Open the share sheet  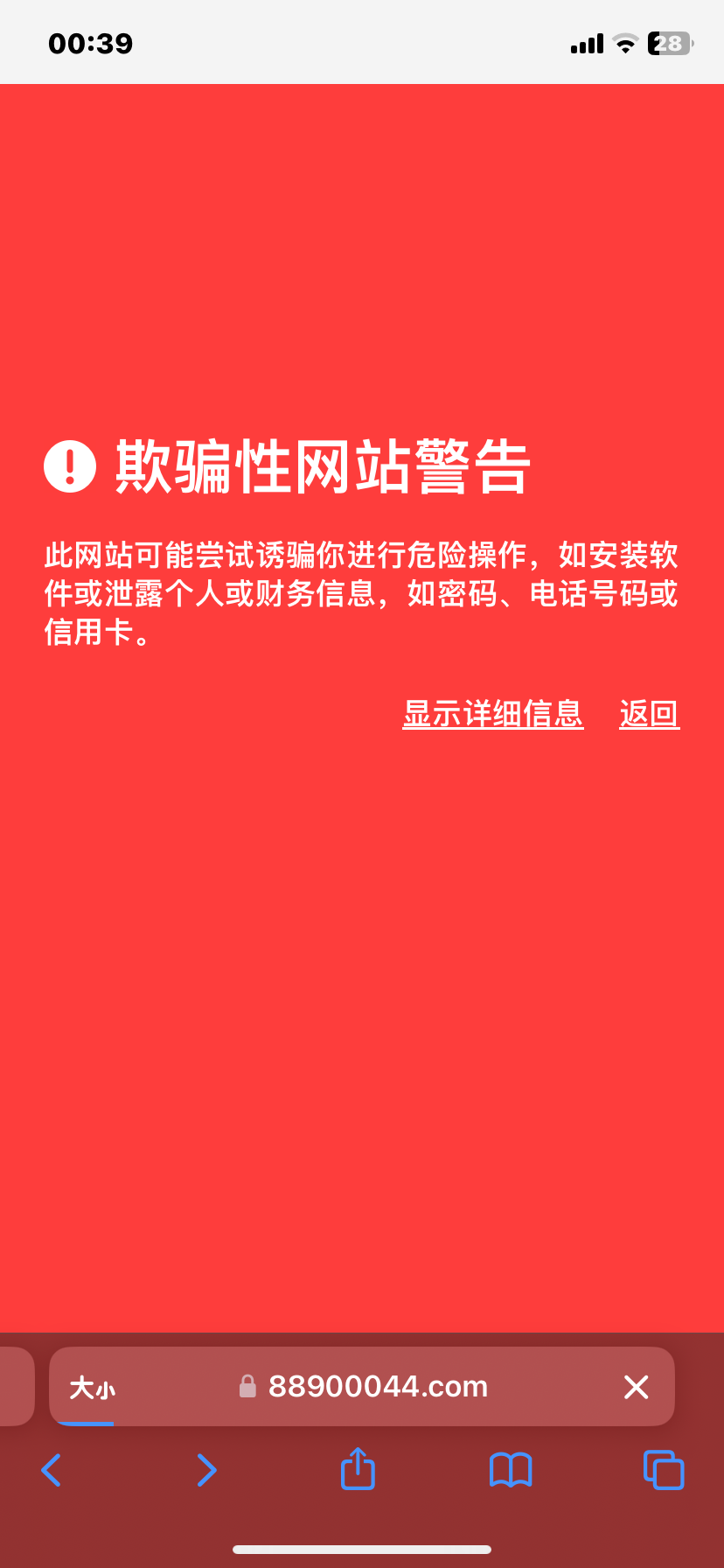point(358,1469)
